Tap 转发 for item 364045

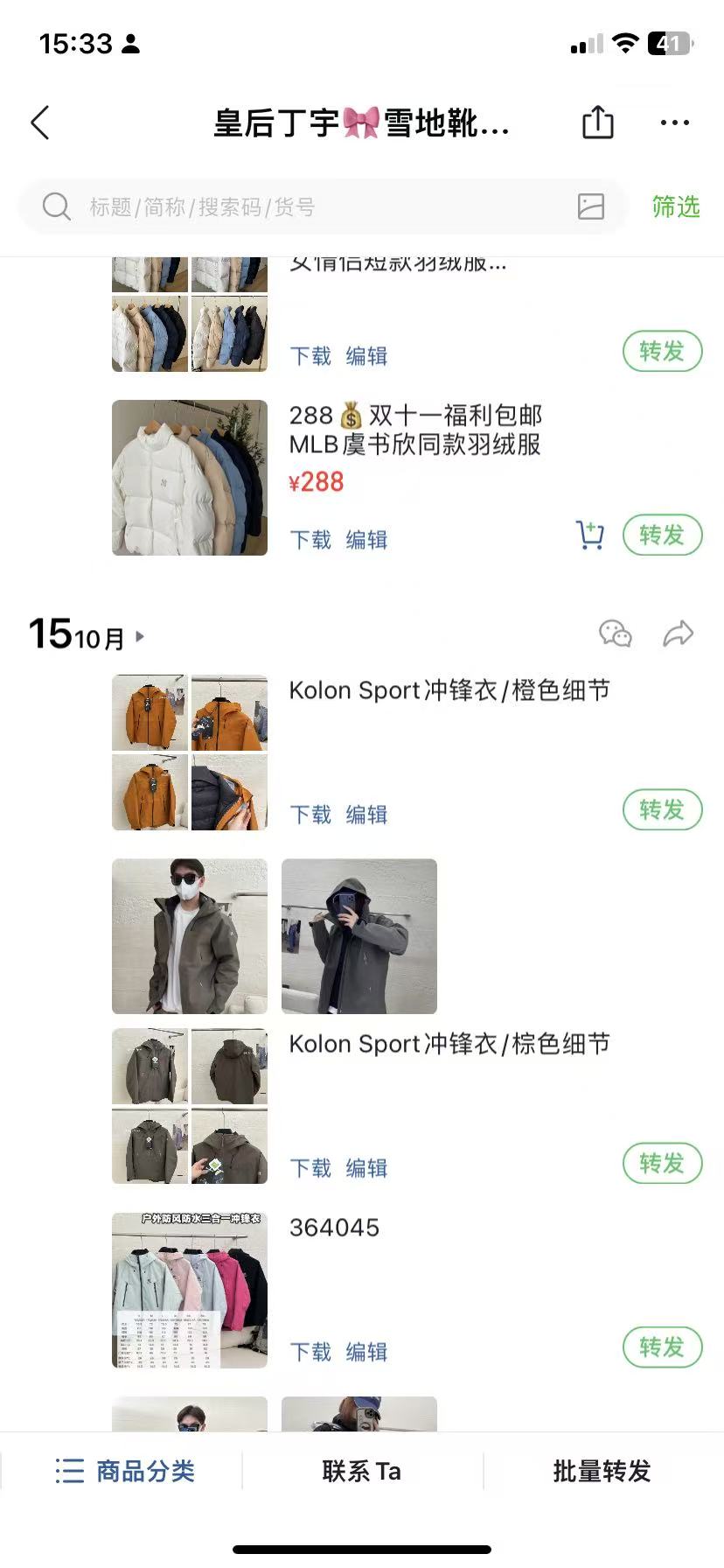(662, 1347)
